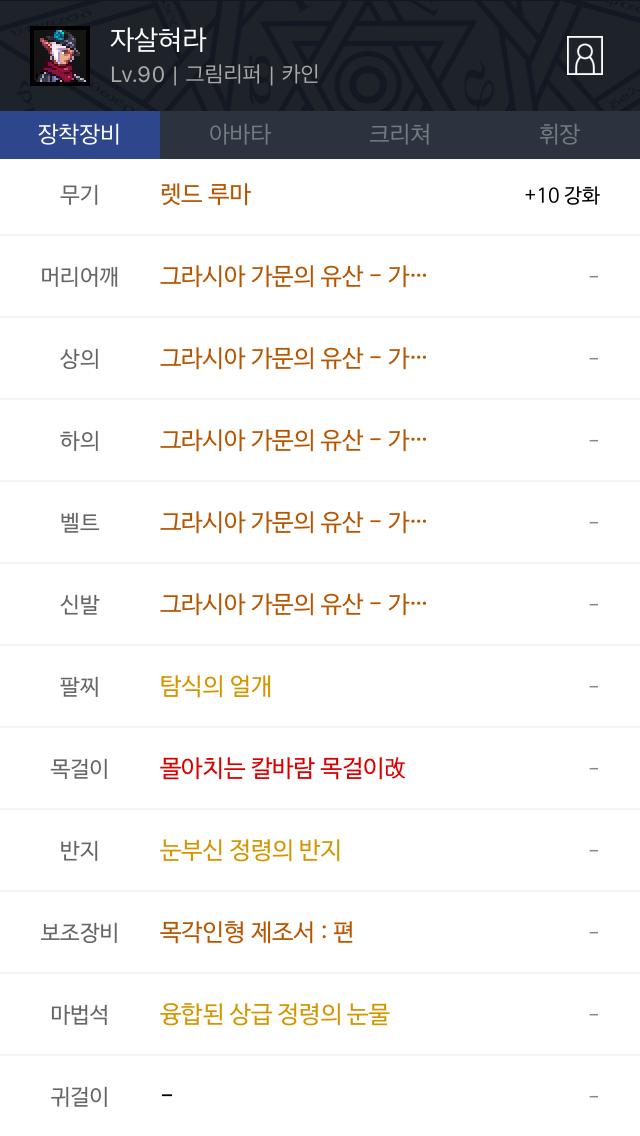Open the 머리어깨 equipment row

[x=320, y=276]
